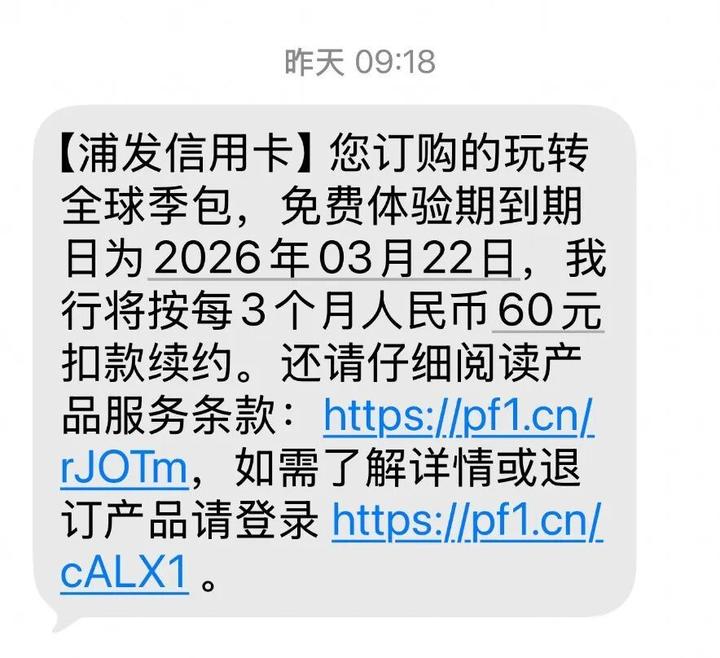This screenshot has height=658, width=720.
Task: Open the pf1.cn/rJOTm service terms link
Action: coord(458,415)
